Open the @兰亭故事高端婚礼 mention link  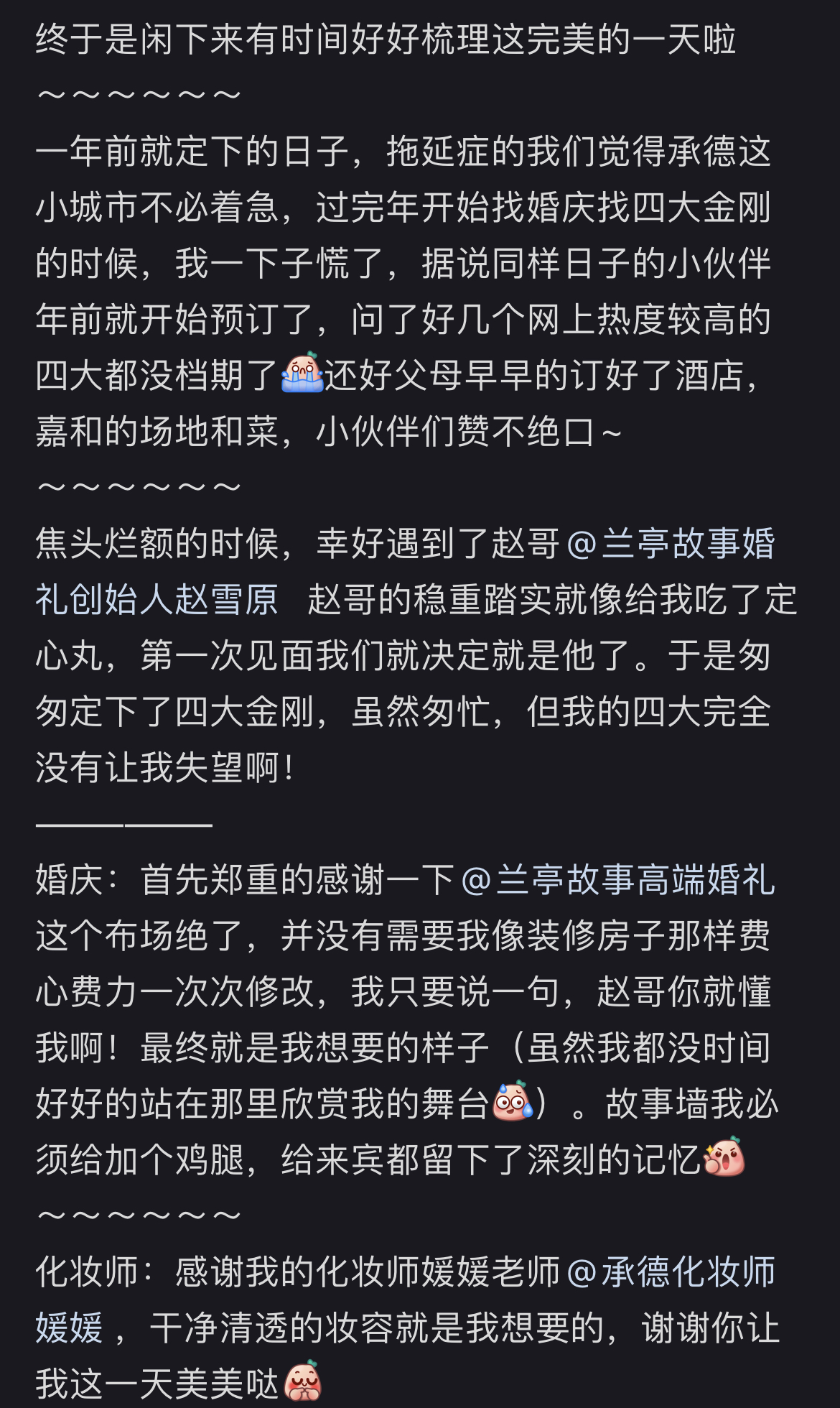(x=617, y=880)
